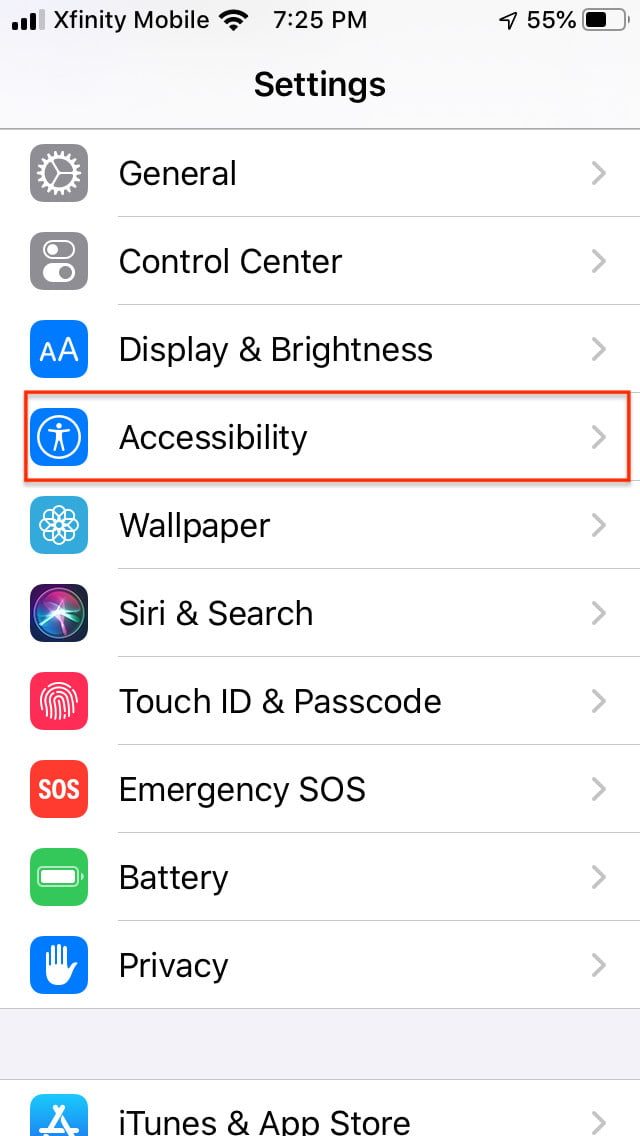This screenshot has width=640, height=1136.
Task: Open Touch ID & Passcode
Action: click(x=320, y=702)
